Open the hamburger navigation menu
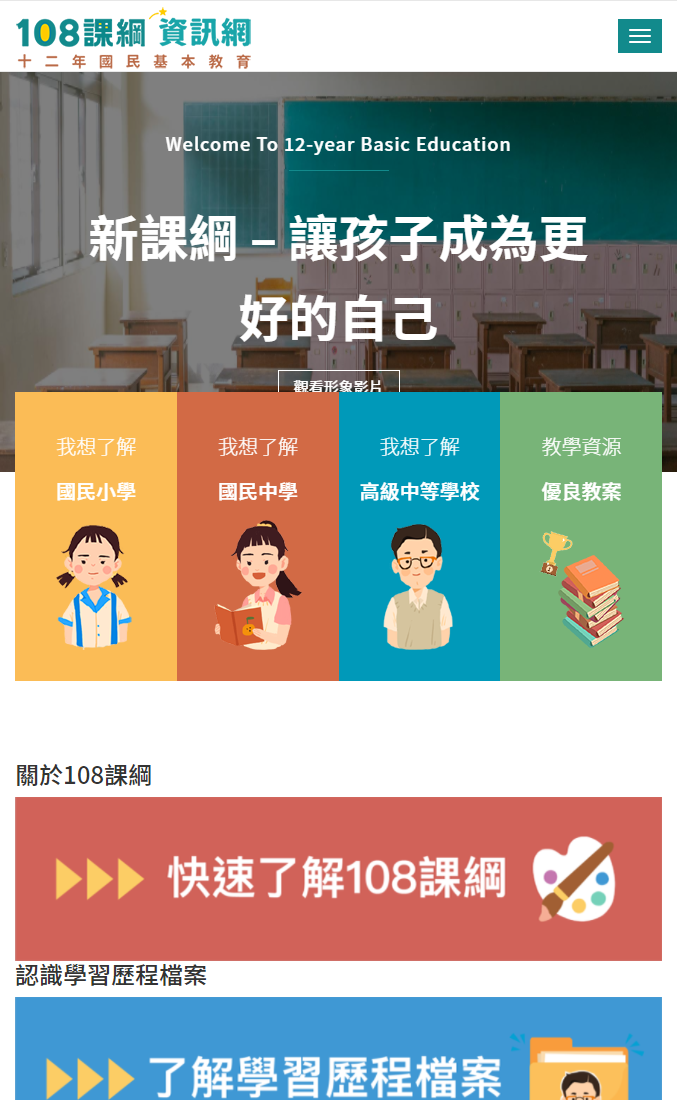The height and width of the screenshot is (1100, 677). (x=639, y=36)
